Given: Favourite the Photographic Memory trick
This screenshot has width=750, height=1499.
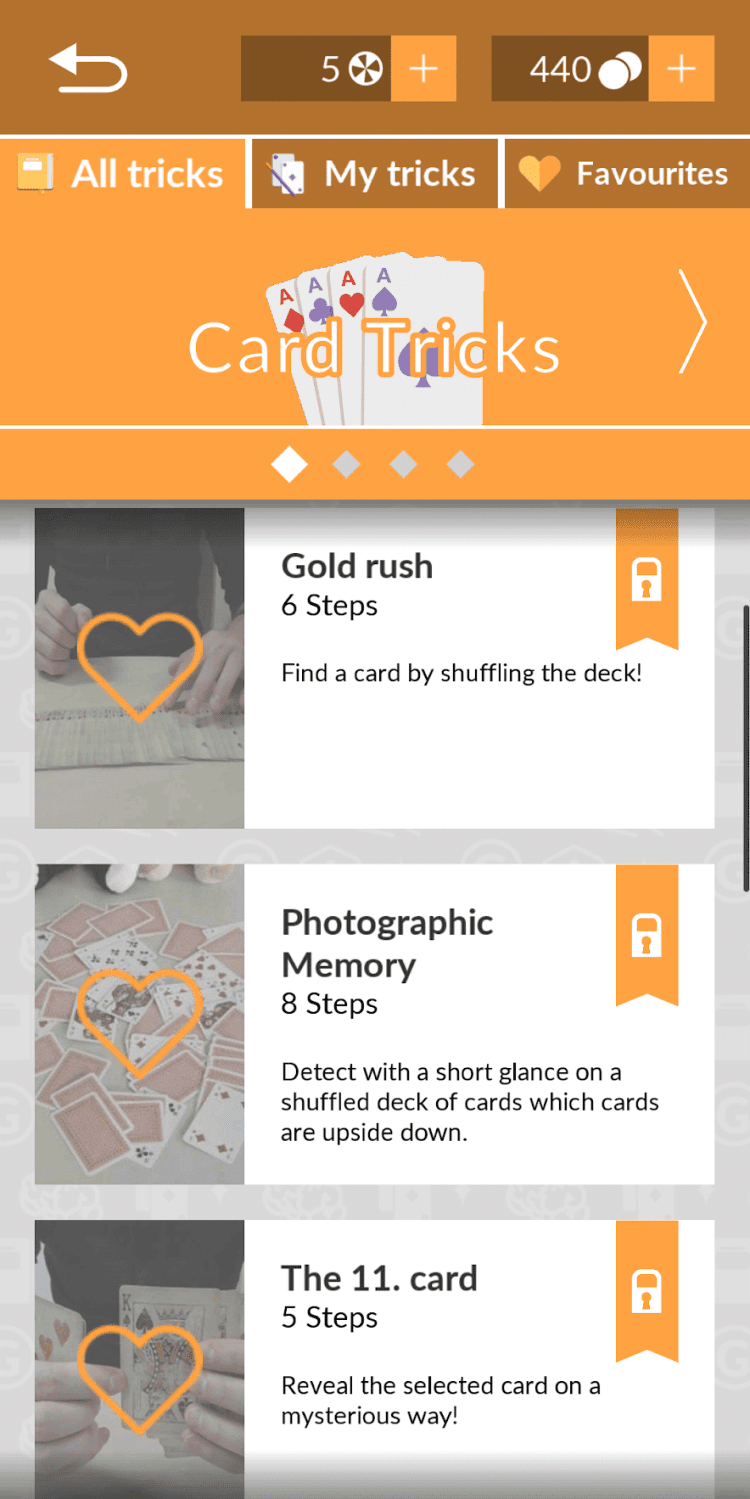Looking at the screenshot, I should pos(140,1023).
